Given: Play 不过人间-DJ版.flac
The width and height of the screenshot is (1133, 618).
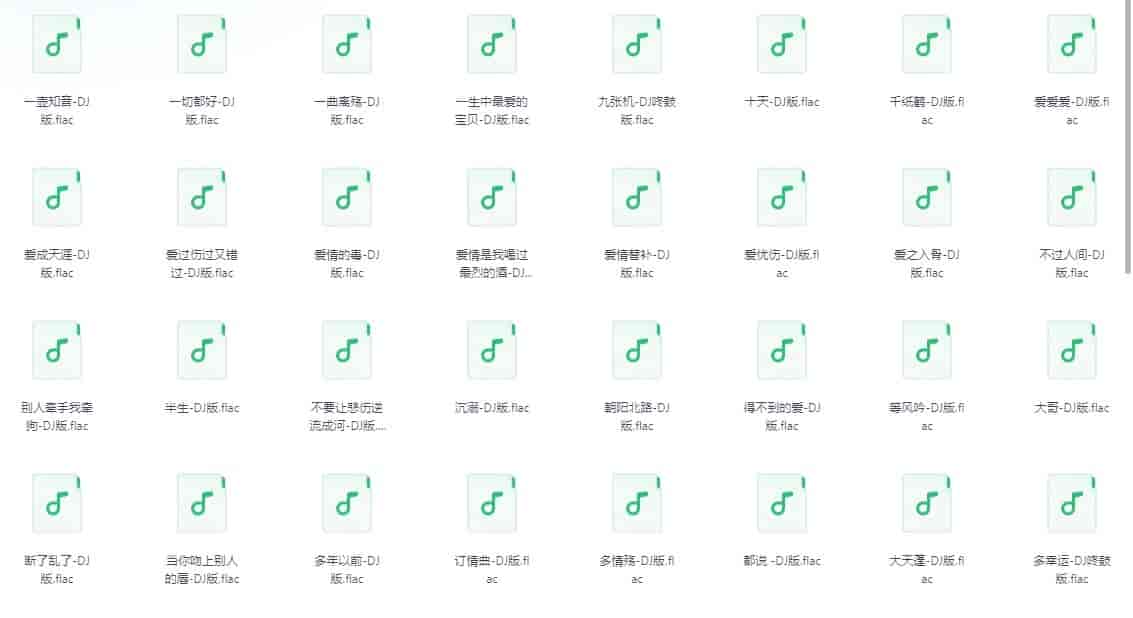Looking at the screenshot, I should (x=1072, y=198).
